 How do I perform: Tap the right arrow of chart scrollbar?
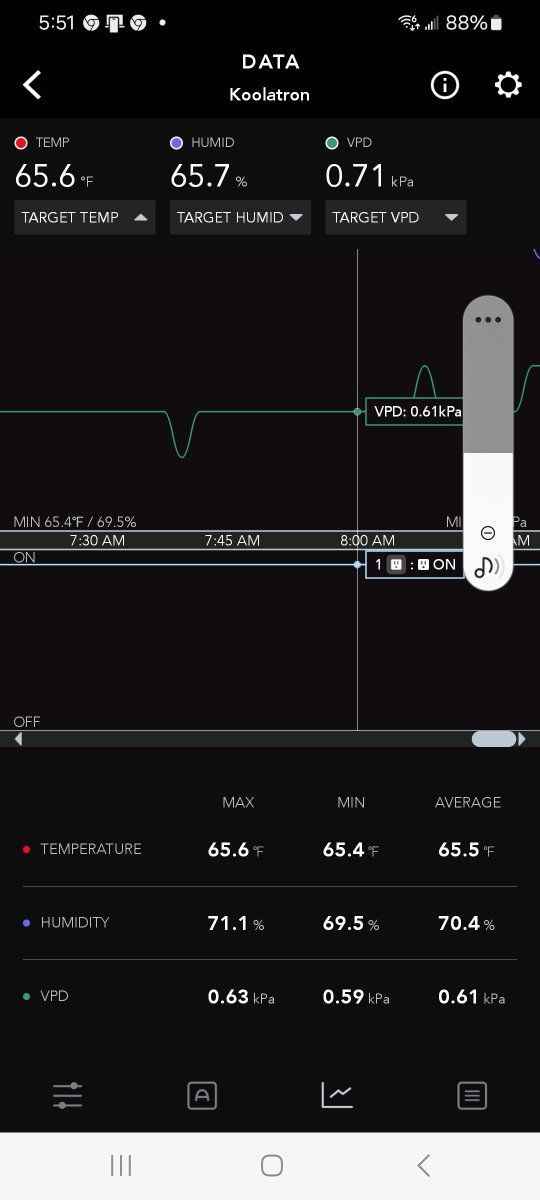[522, 739]
